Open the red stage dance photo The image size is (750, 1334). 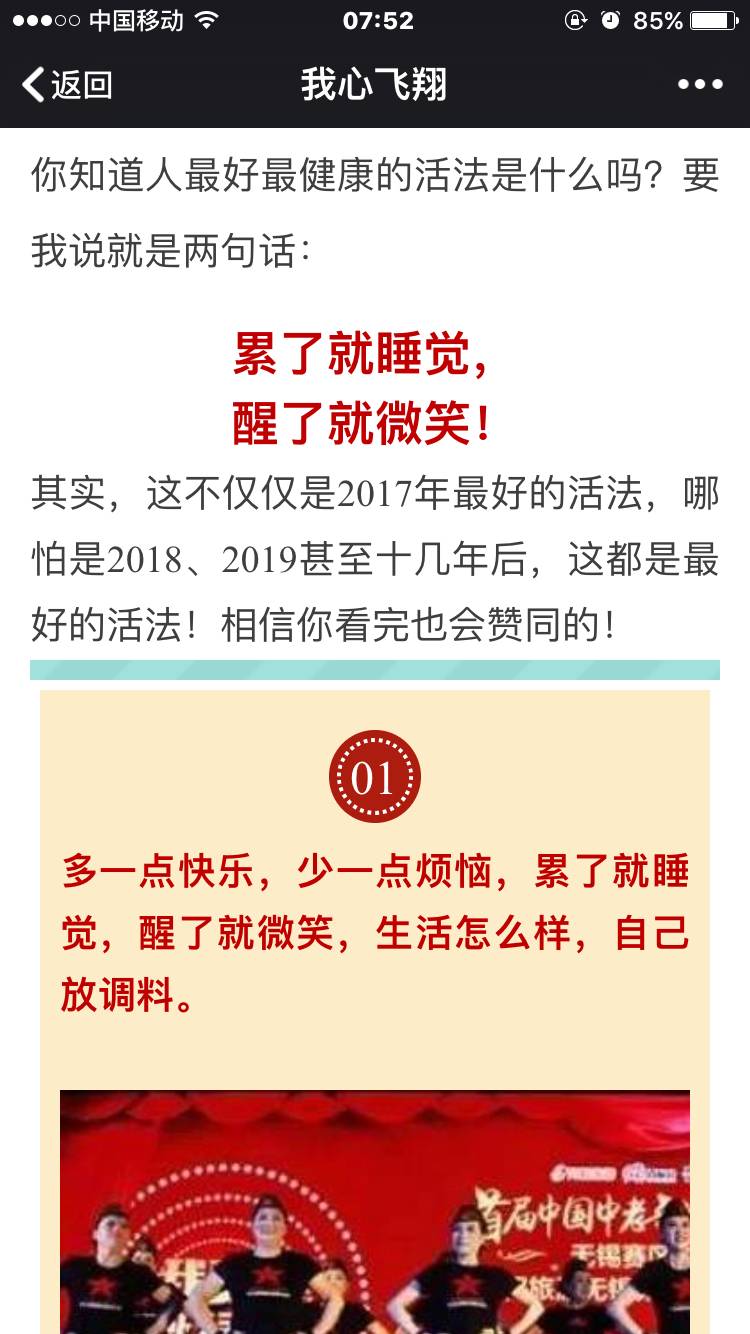coord(375,1212)
